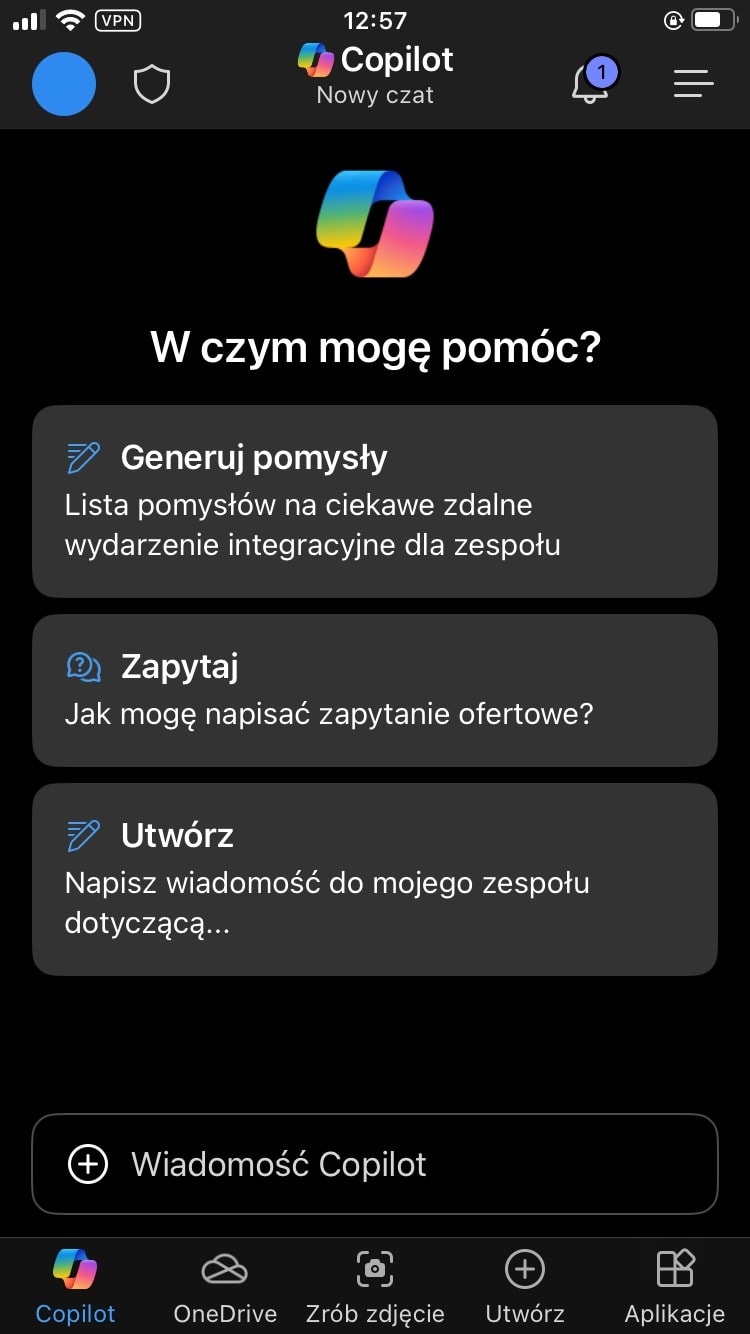Open the profile avatar
This screenshot has height=1334, width=750.
point(64,84)
